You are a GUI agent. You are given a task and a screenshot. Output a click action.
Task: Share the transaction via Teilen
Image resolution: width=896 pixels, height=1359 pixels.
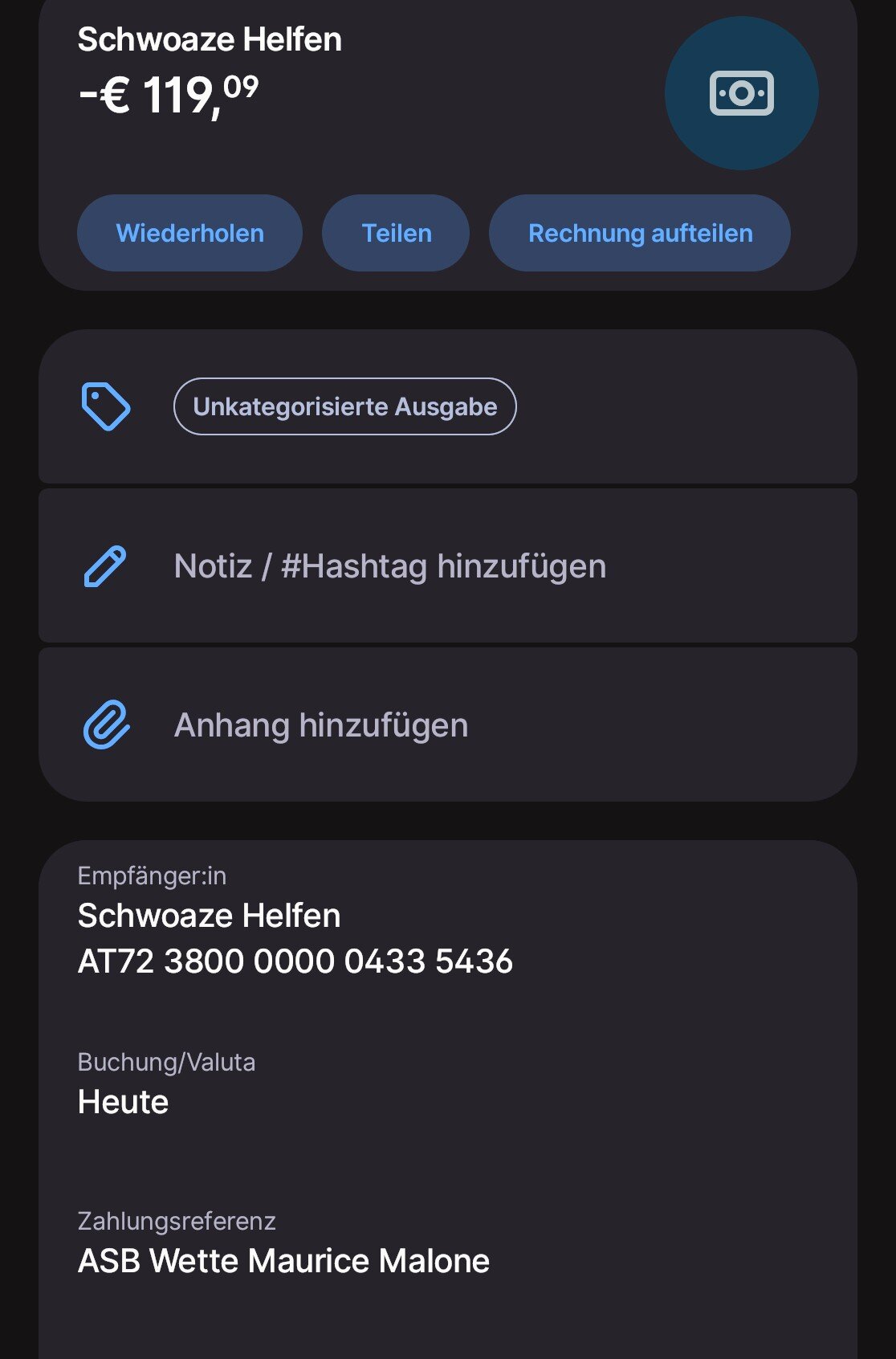tap(396, 233)
